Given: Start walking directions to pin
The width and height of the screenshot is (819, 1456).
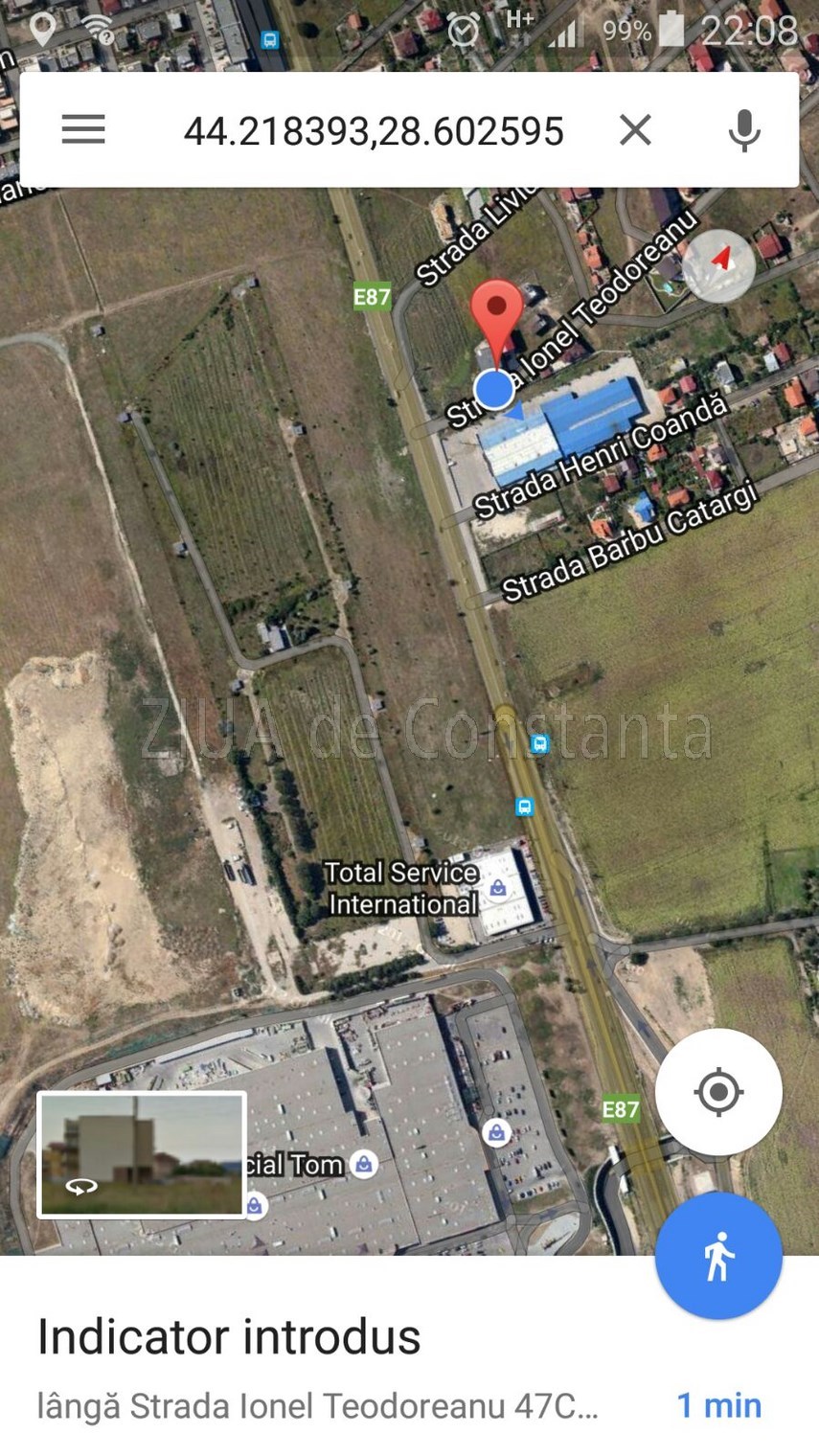Looking at the screenshot, I should tap(718, 1256).
